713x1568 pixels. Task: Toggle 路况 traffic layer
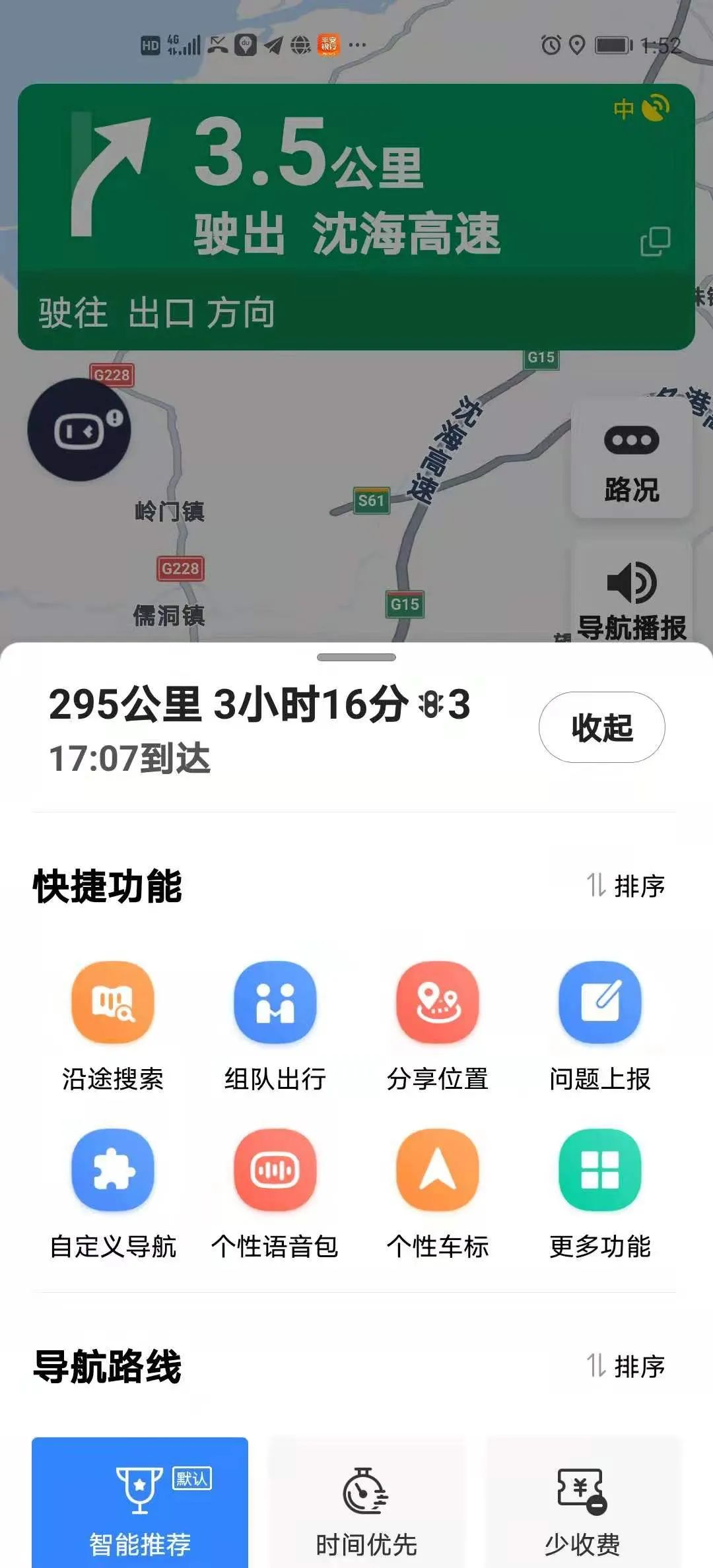click(x=631, y=459)
